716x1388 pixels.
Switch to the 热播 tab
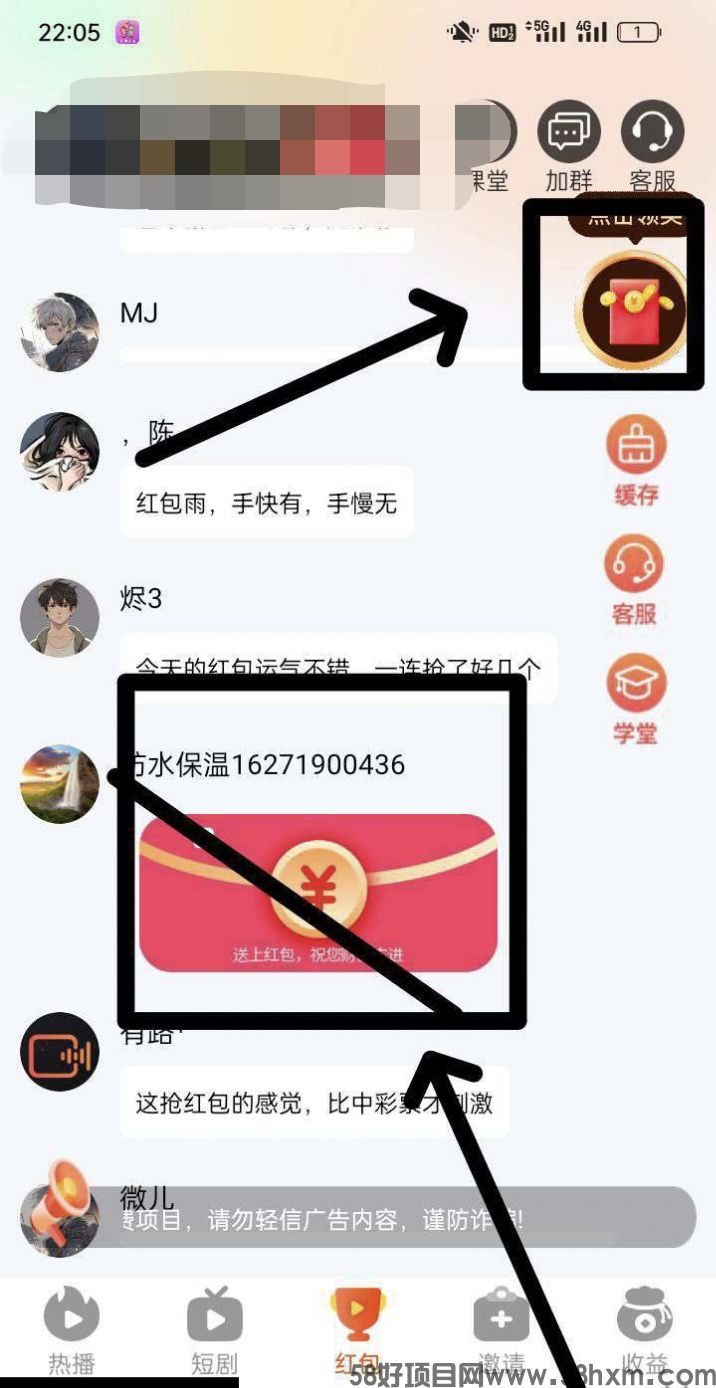[x=71, y=1328]
